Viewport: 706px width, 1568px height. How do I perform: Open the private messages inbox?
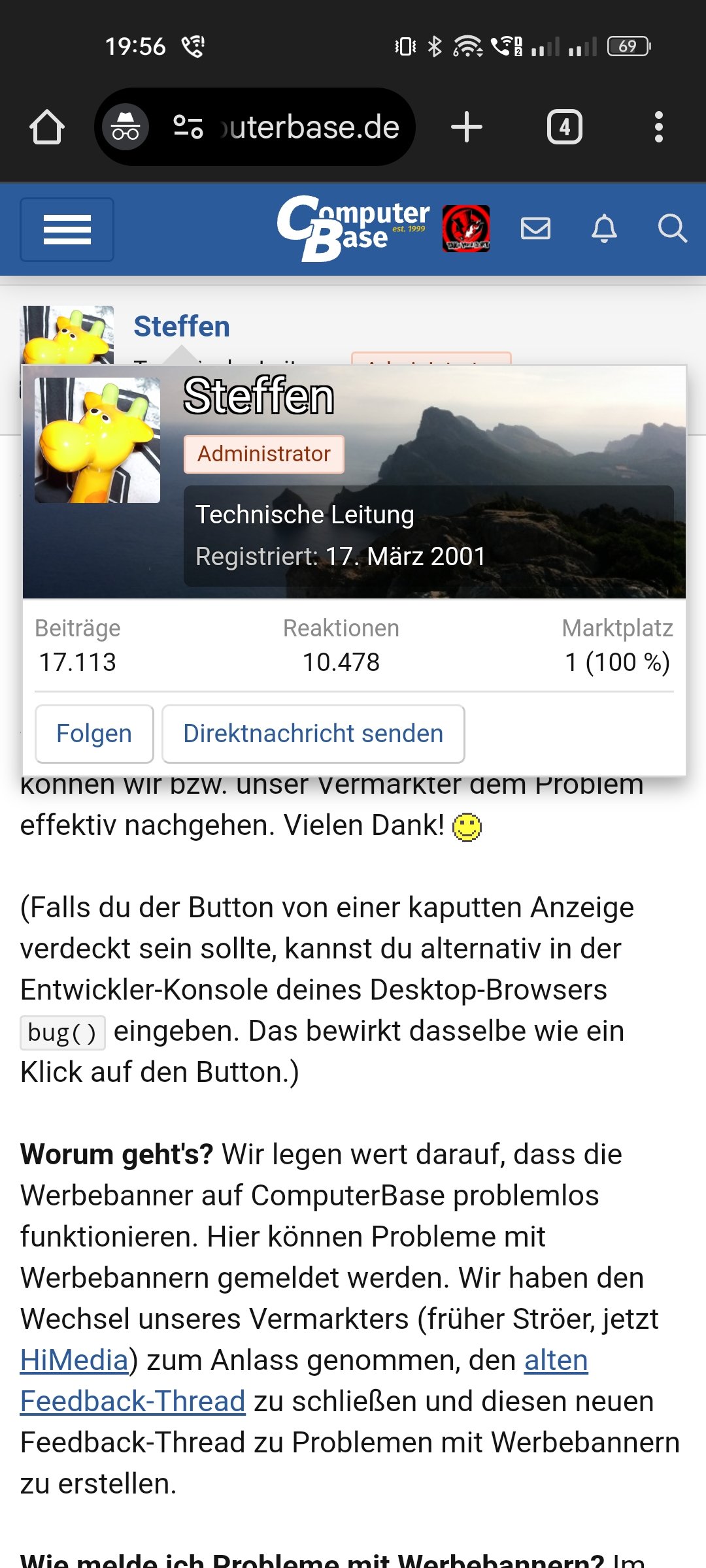coord(535,228)
